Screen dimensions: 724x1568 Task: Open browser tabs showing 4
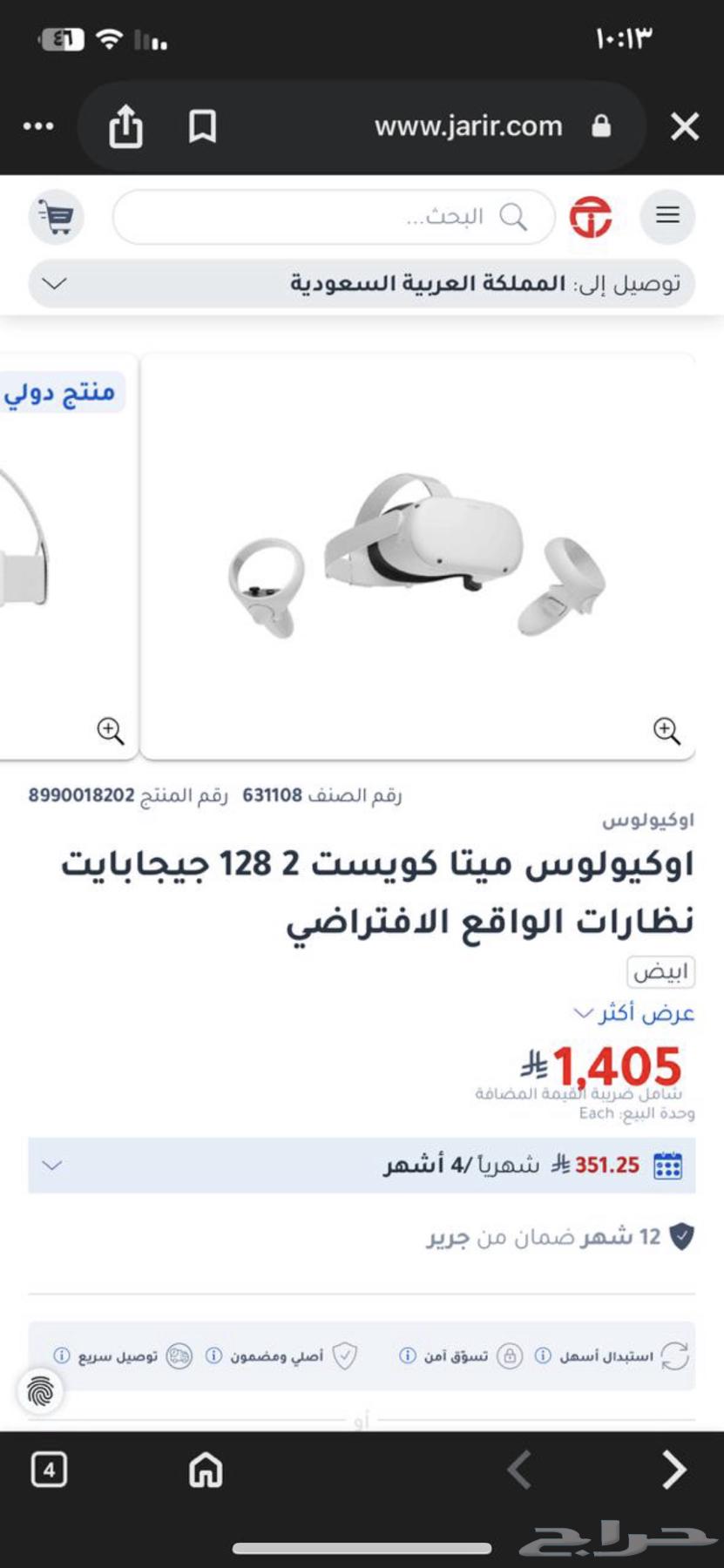tap(50, 1470)
